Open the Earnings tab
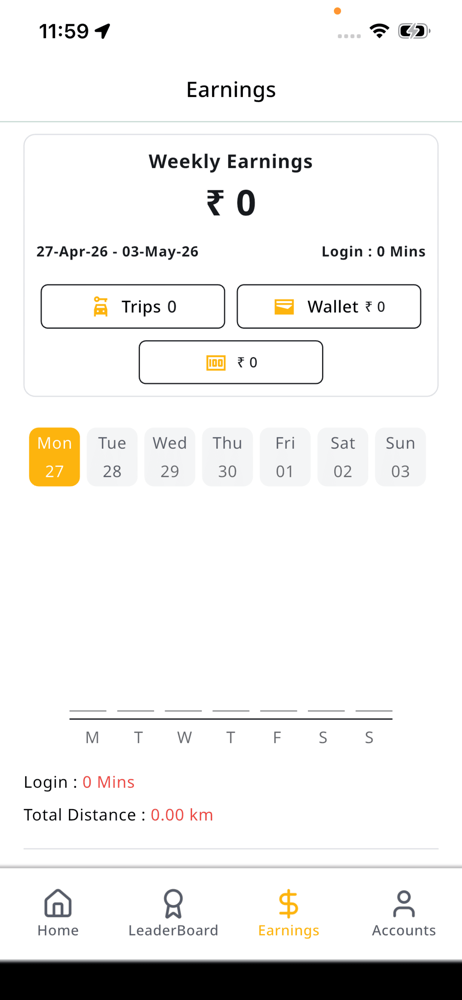Screen dimensions: 462x1000 pos(288,913)
